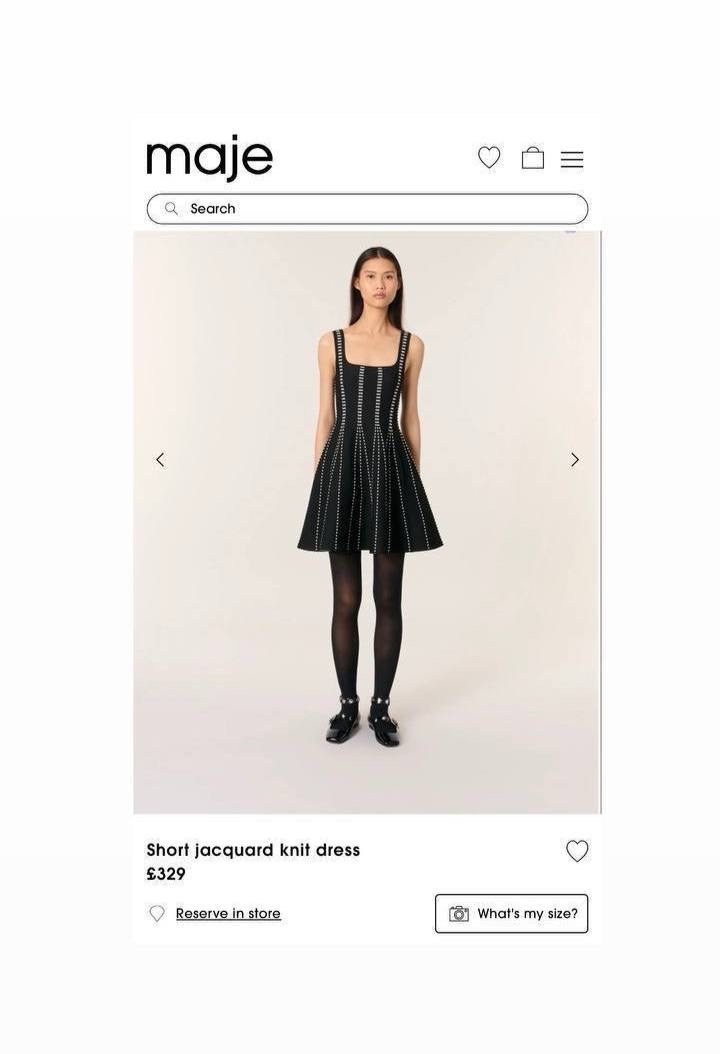Tap the What's my size? button

[x=511, y=914]
